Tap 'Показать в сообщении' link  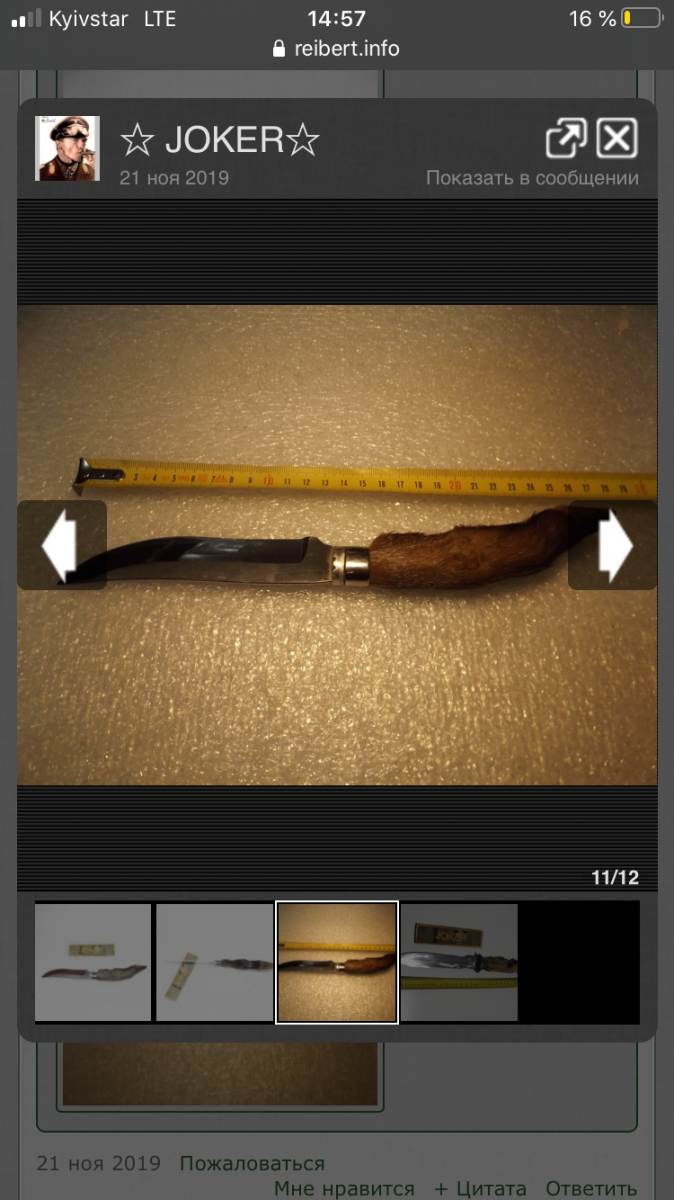[x=532, y=178]
